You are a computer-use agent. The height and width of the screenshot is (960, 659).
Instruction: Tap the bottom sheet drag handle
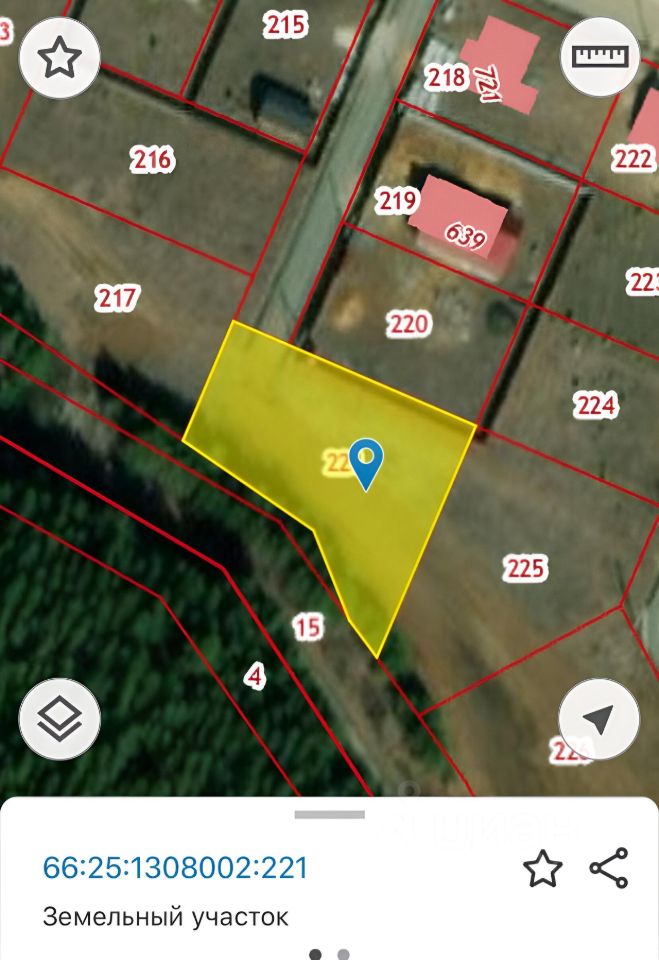pyautogui.click(x=329, y=814)
